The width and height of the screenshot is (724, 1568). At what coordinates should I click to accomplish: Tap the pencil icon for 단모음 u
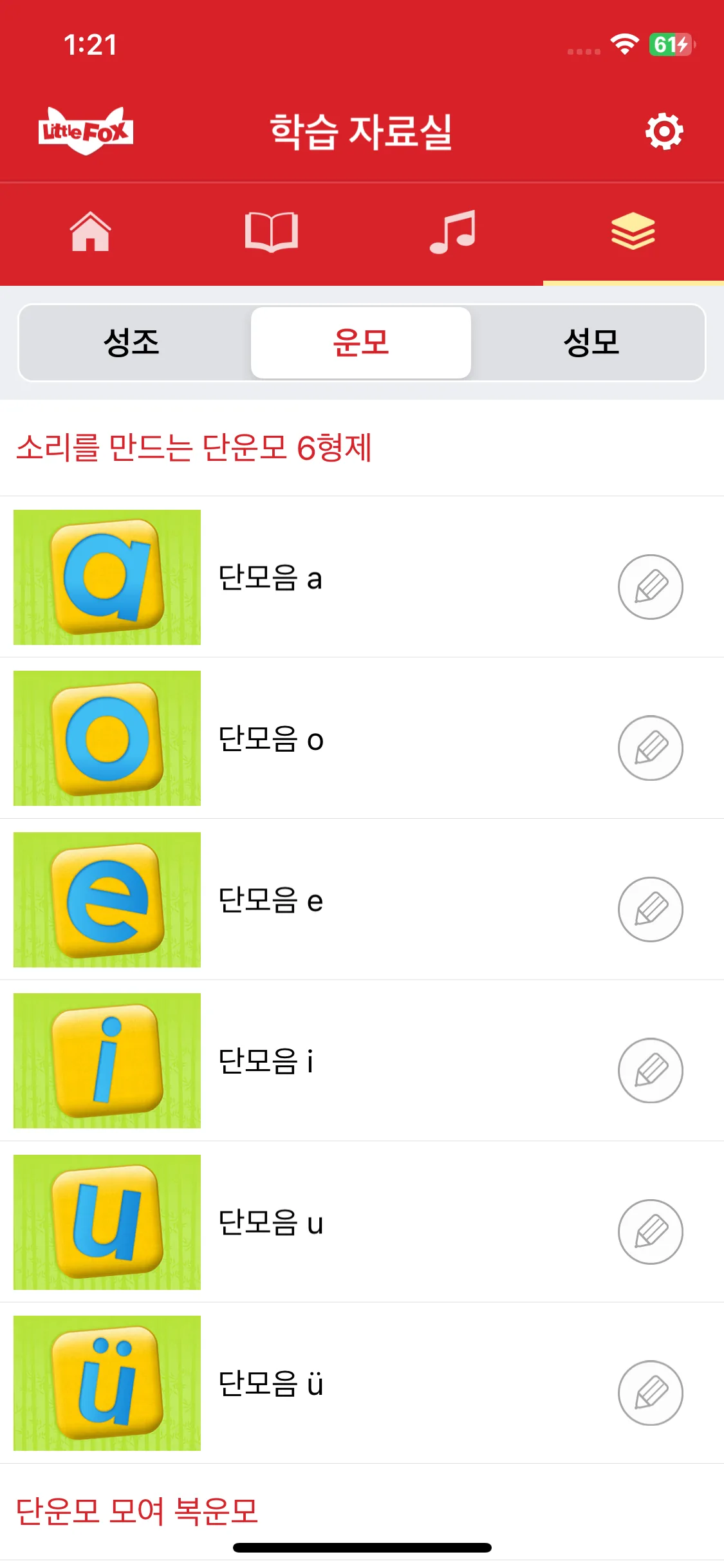point(650,1232)
